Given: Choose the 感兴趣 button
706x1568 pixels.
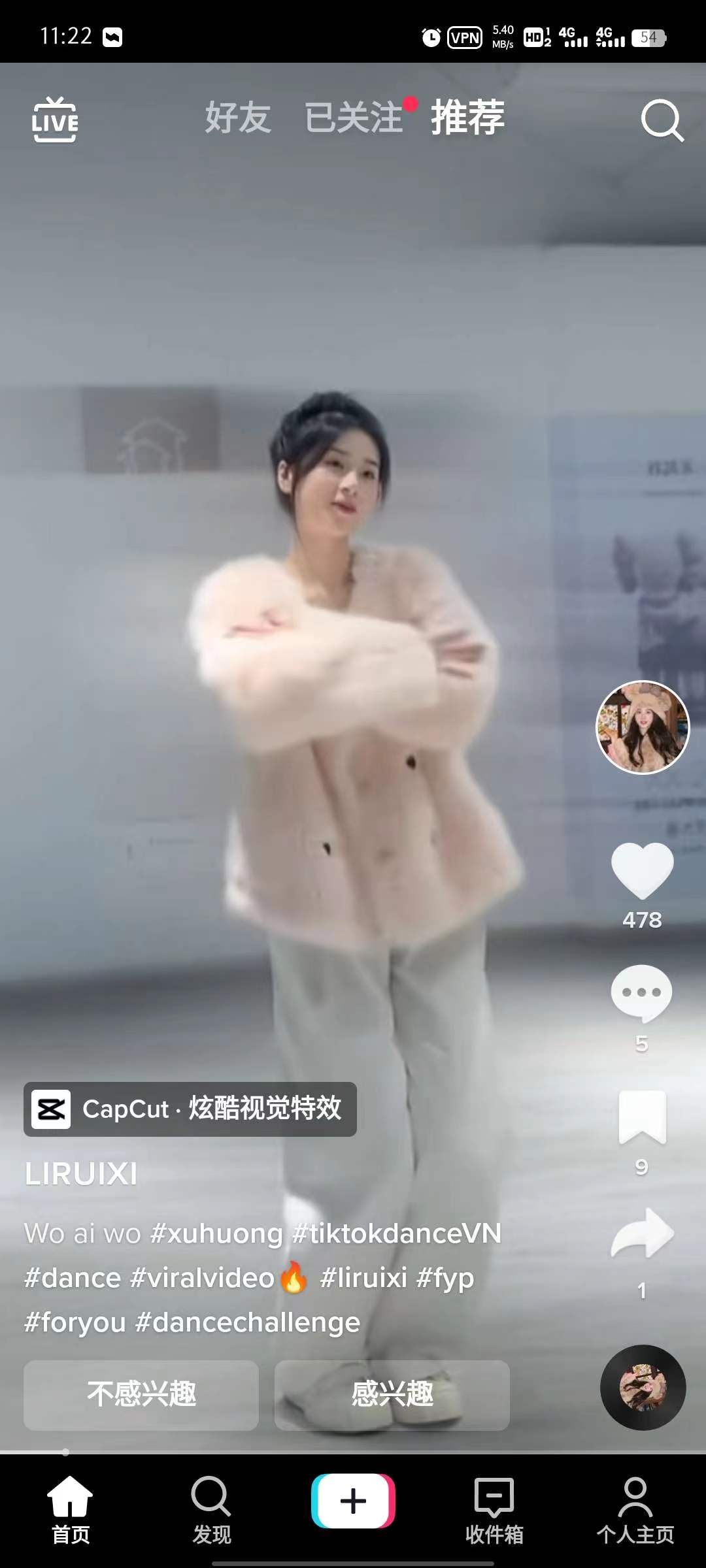Looking at the screenshot, I should (392, 1394).
